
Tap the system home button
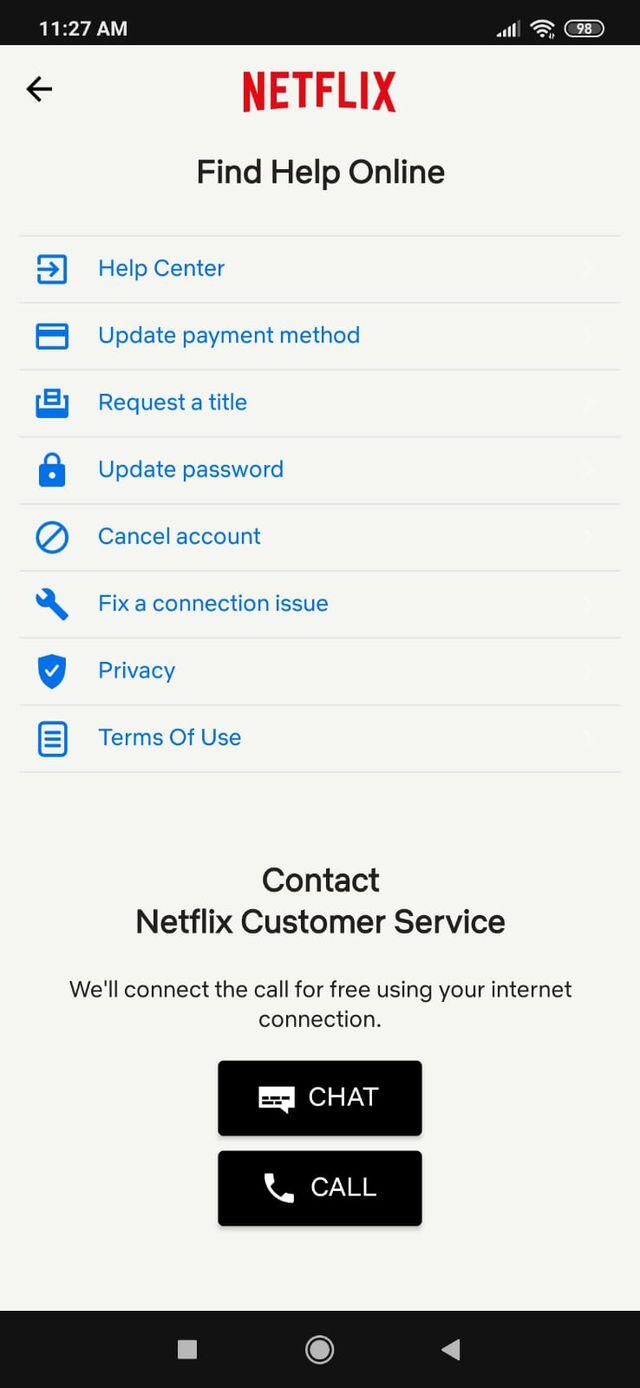(x=319, y=1350)
